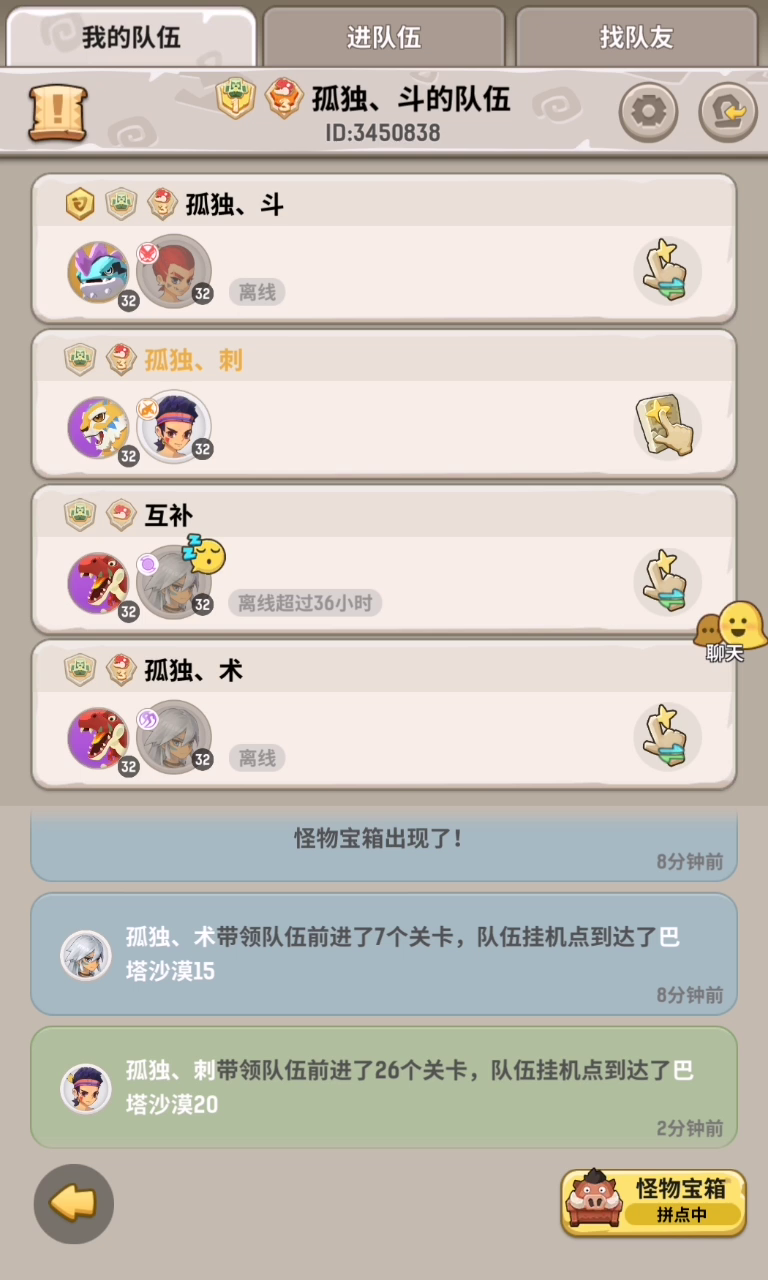The image size is (768, 1280).
Task: View 互补 member card
Action: (x=380, y=560)
